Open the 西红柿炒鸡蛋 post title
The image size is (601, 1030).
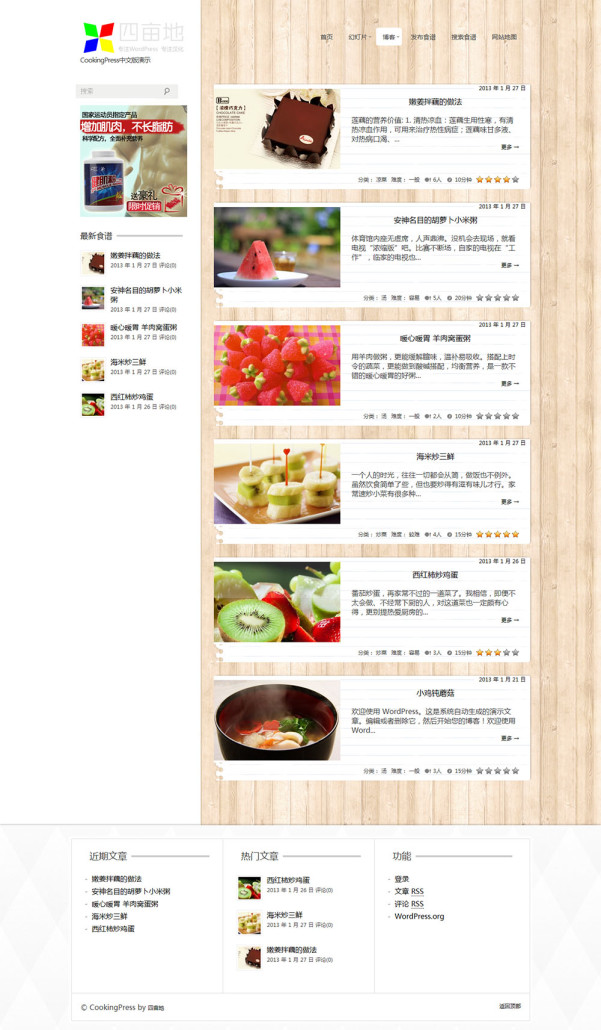435,575
